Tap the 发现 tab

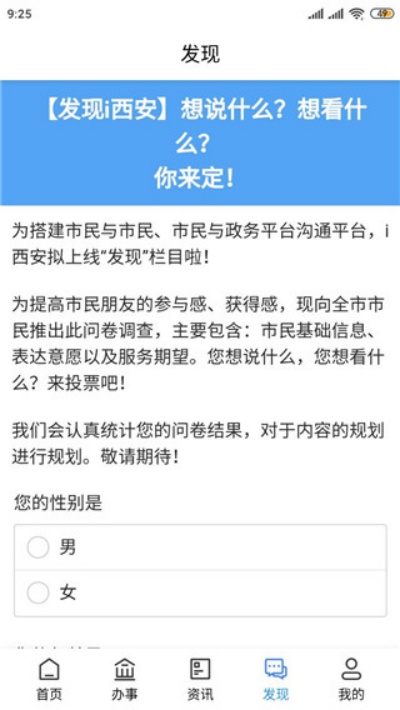click(x=275, y=679)
